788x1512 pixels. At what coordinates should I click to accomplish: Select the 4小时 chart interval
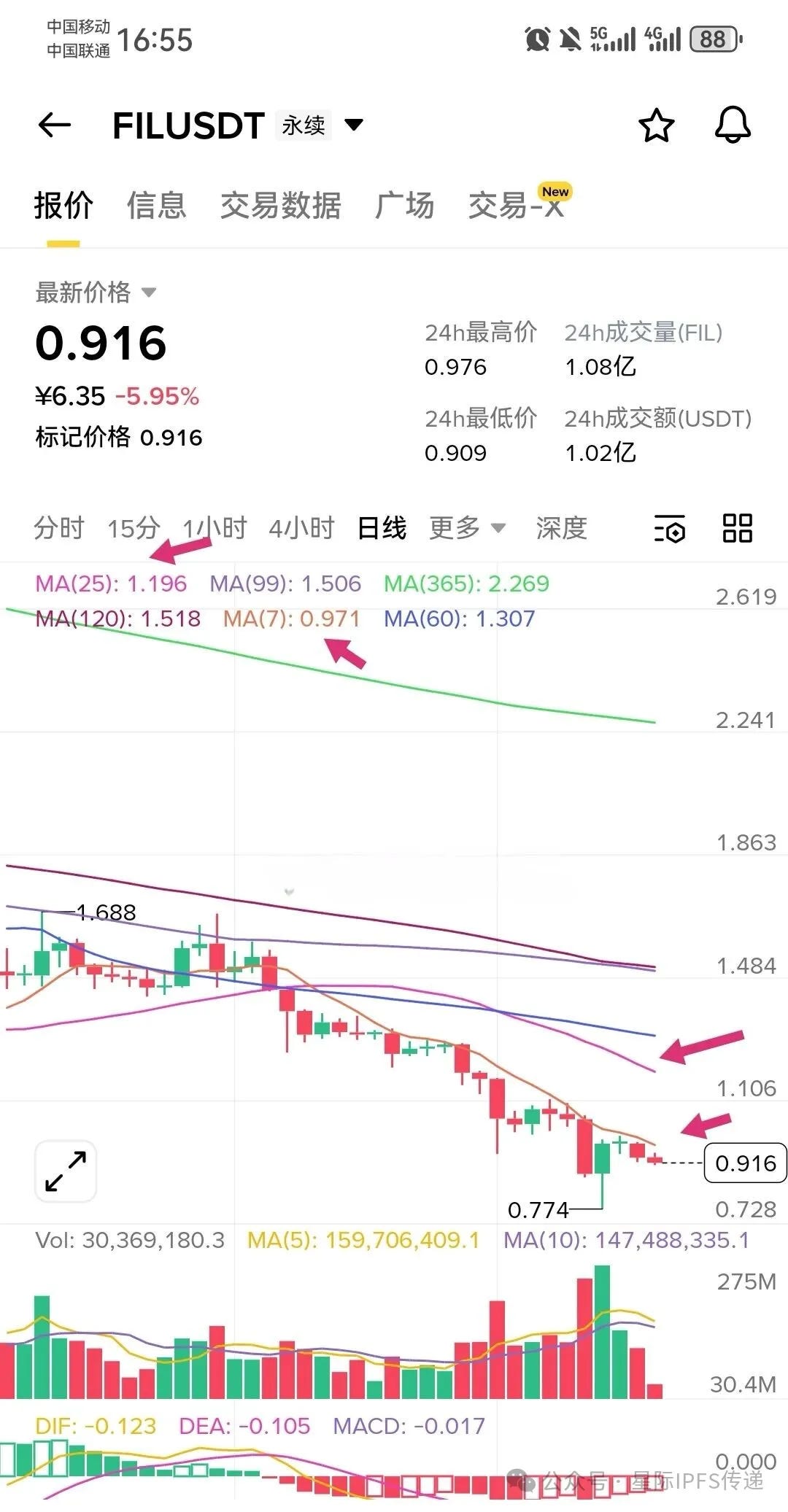tap(301, 527)
